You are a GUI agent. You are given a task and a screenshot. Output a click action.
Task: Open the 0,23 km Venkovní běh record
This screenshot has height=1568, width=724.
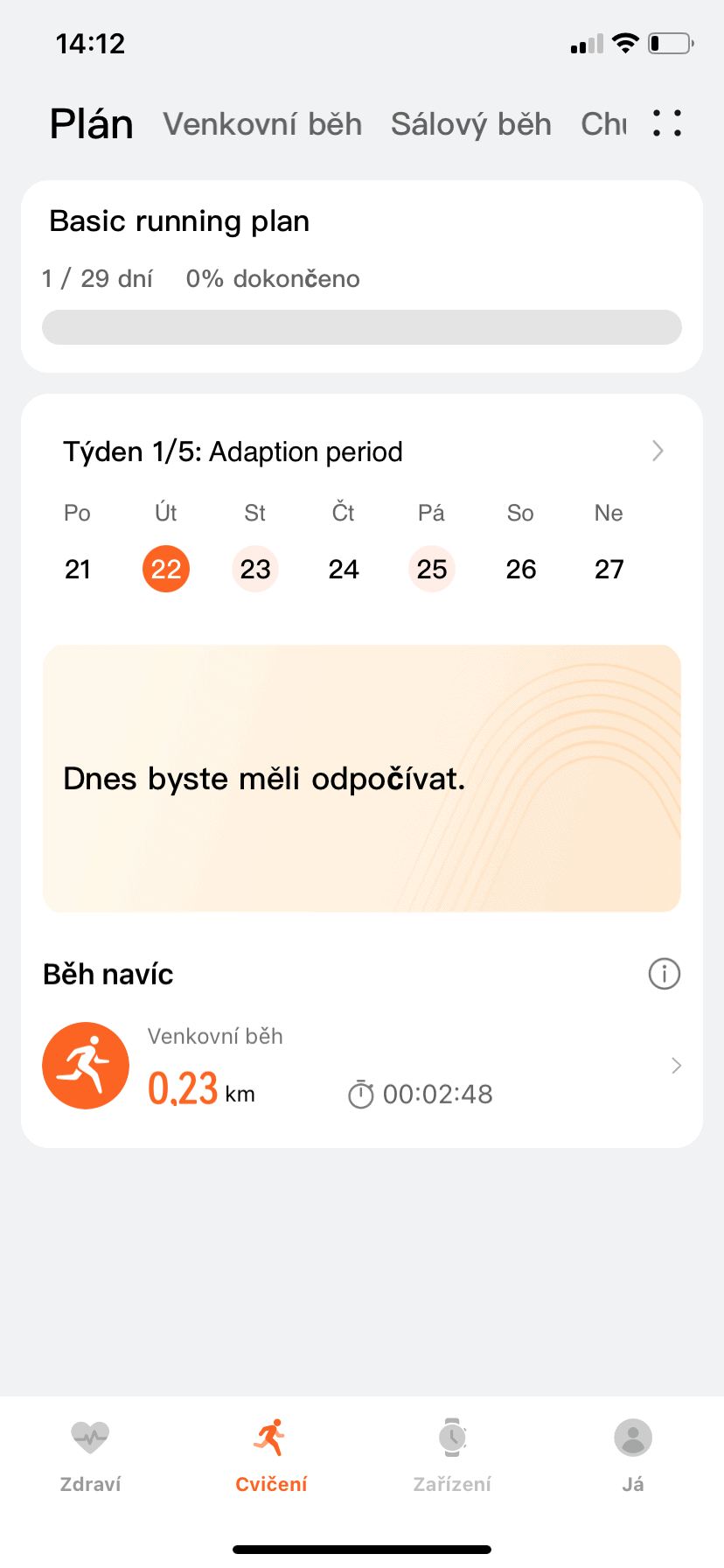(x=362, y=1066)
